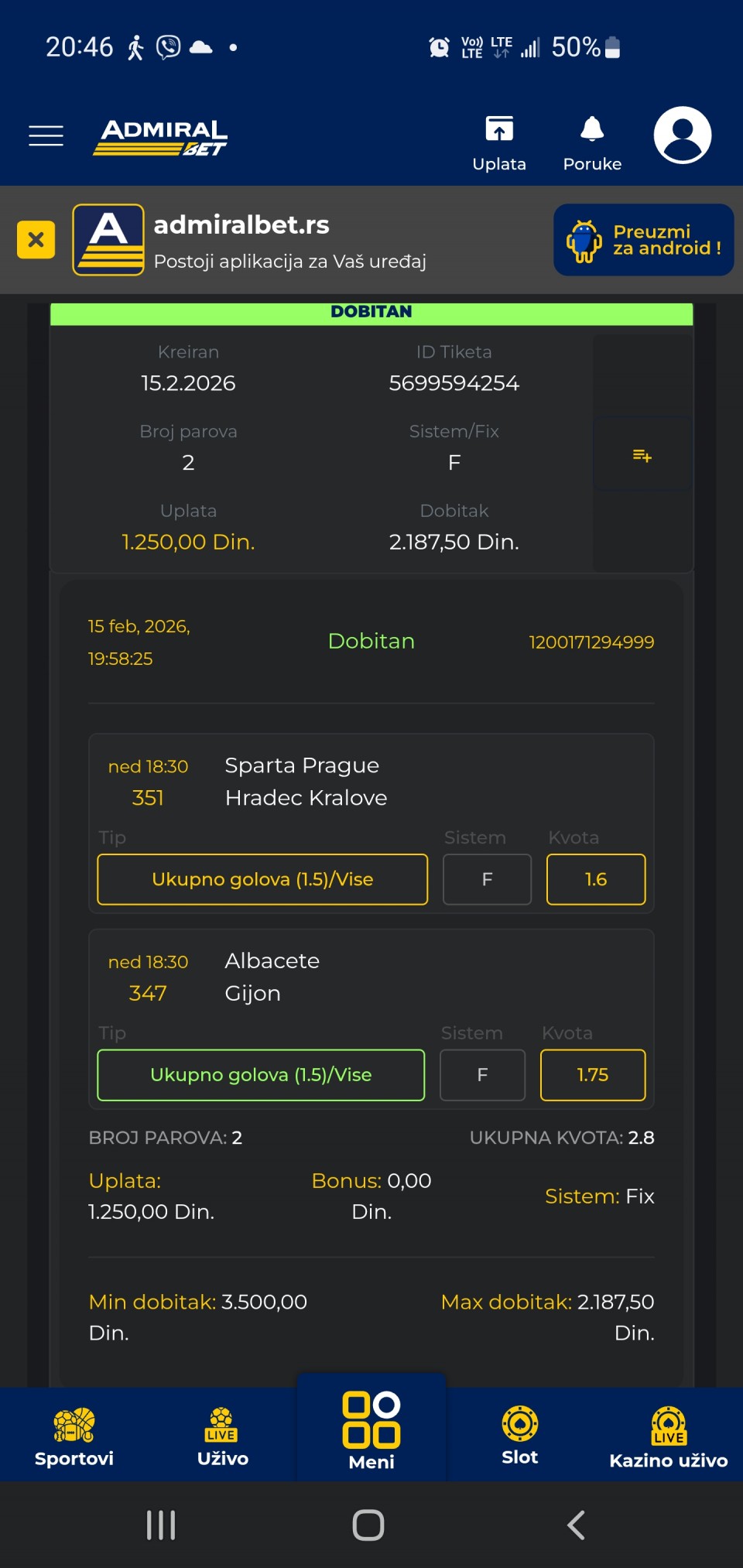
Task: Tap the add-to-ticket list icon
Action: point(642,456)
